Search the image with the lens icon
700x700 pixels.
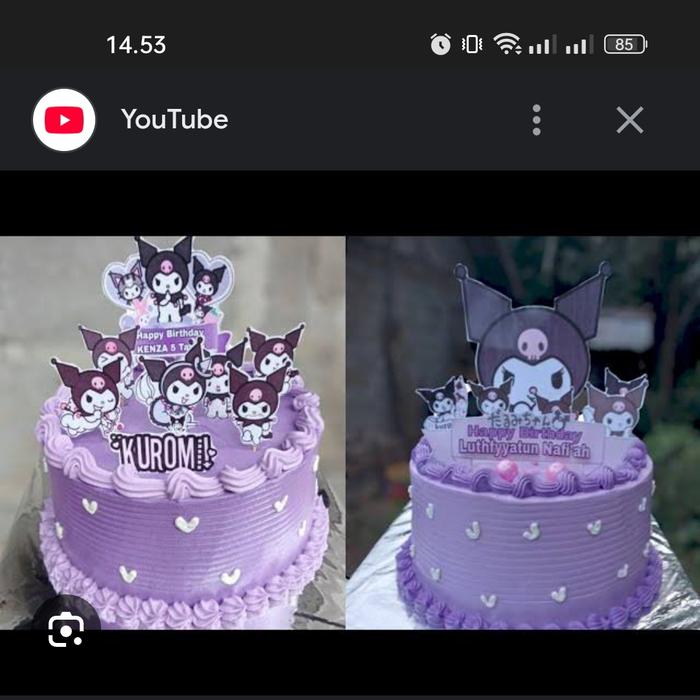pyautogui.click(x=66, y=629)
